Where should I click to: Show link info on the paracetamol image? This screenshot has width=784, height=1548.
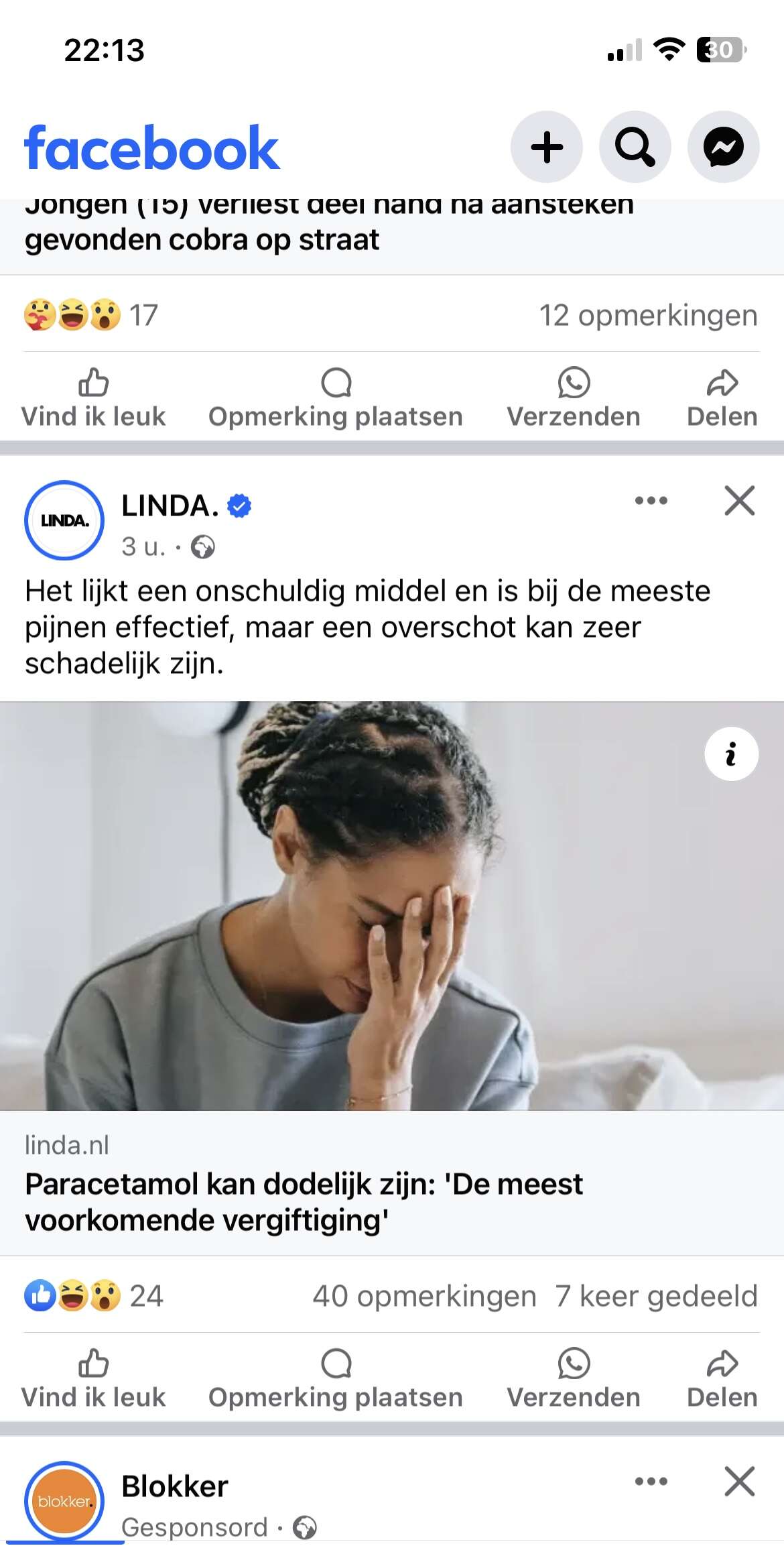[731, 754]
